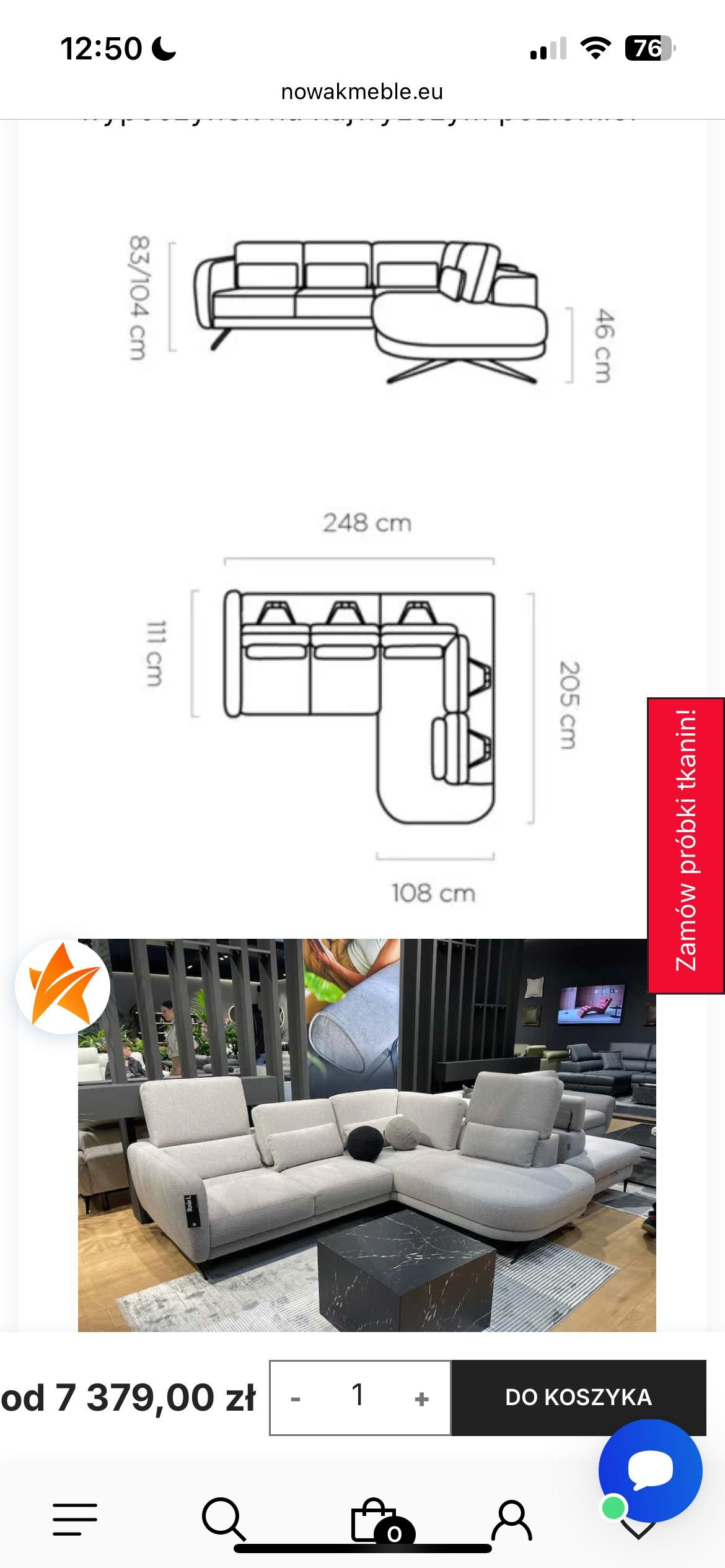Viewport: 725px width, 1568px height.
Task: Open the search icon in bottom bar
Action: click(x=223, y=1519)
